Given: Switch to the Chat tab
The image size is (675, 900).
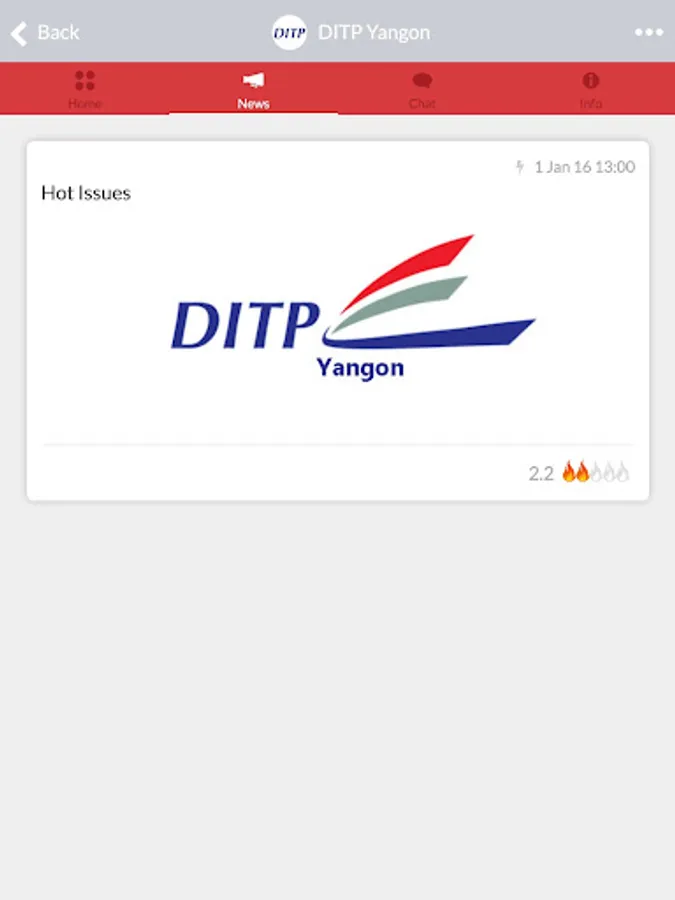Looking at the screenshot, I should pos(422,89).
